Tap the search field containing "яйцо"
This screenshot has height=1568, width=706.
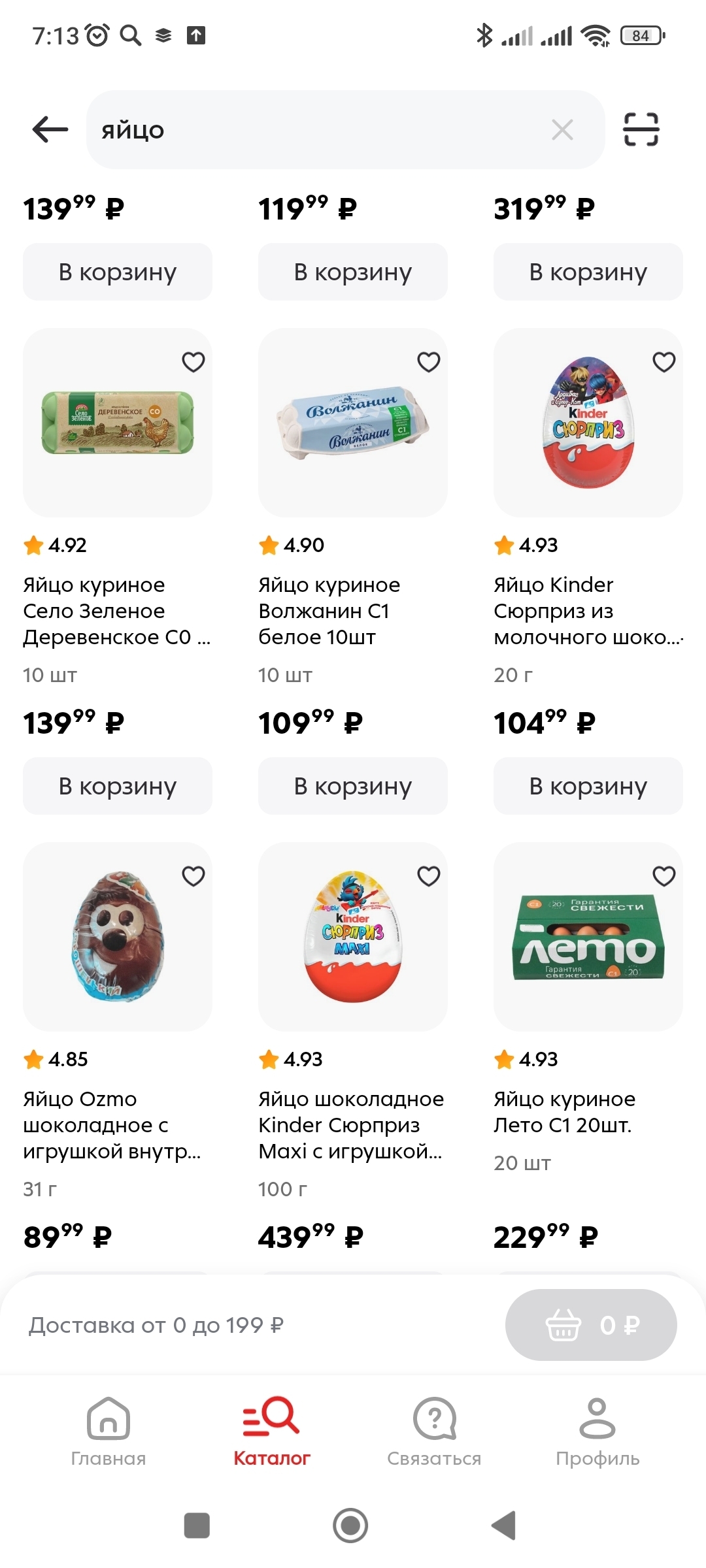(314, 129)
